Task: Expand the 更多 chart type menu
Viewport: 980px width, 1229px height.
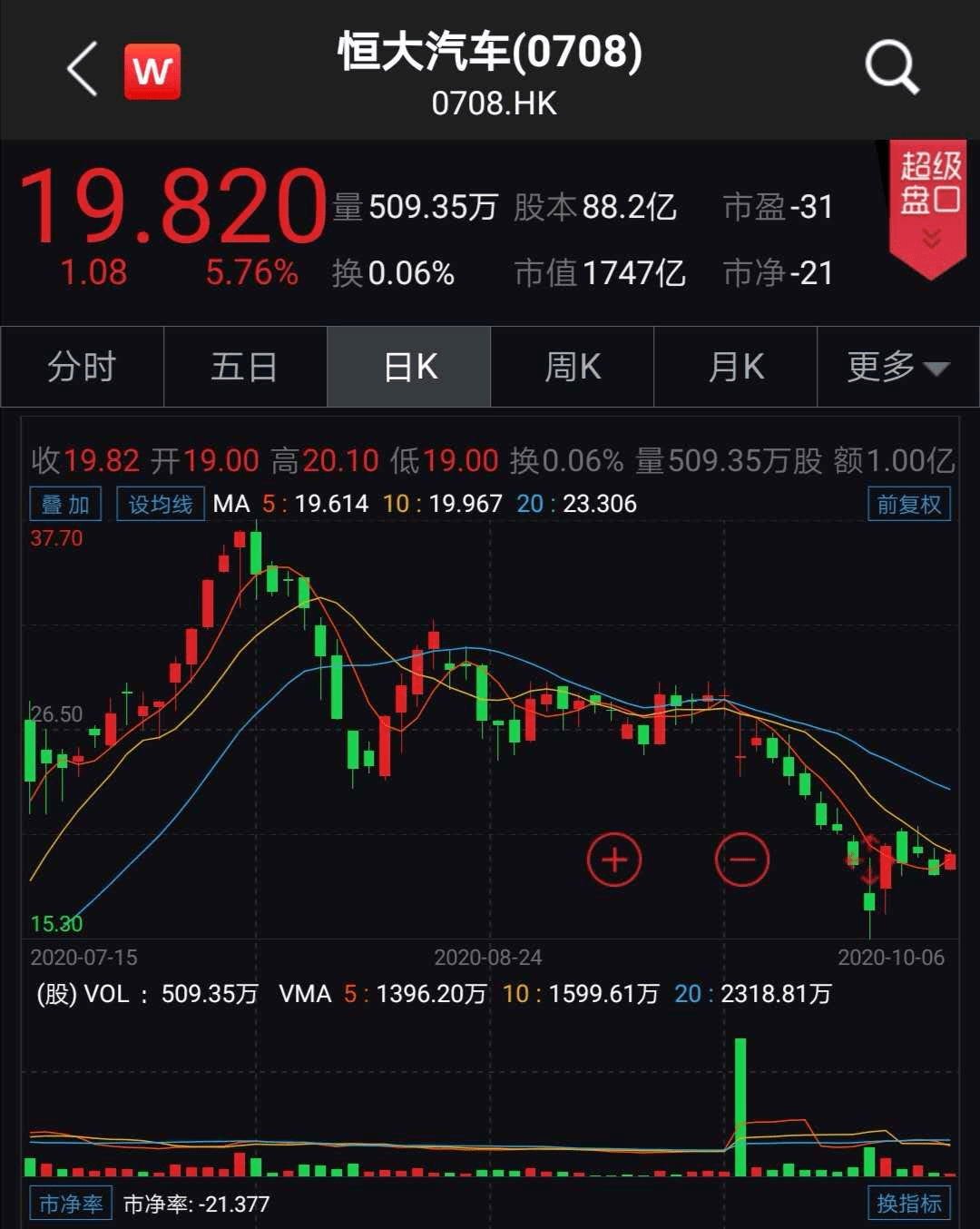Action: tap(898, 367)
